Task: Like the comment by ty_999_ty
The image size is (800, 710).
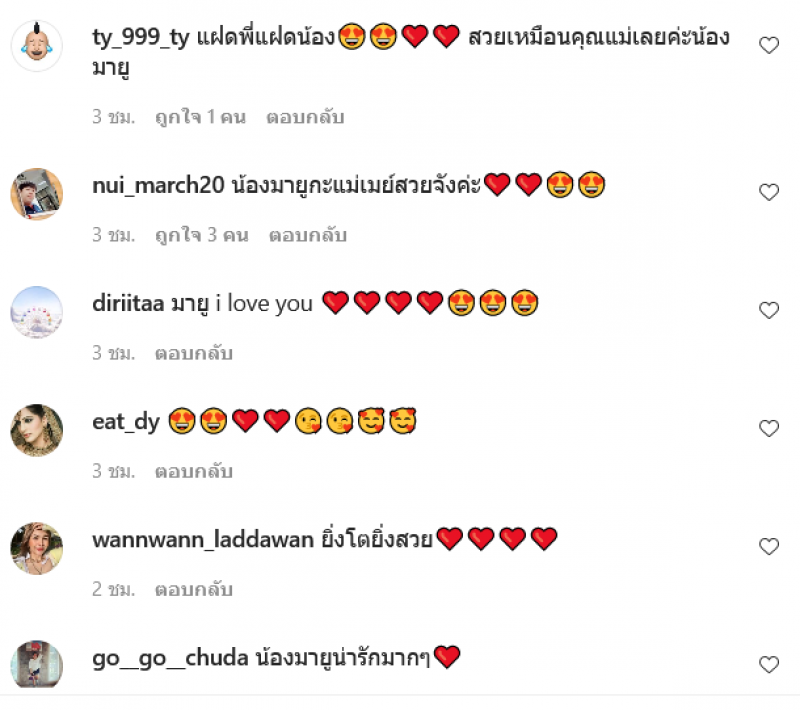Action: tap(769, 45)
